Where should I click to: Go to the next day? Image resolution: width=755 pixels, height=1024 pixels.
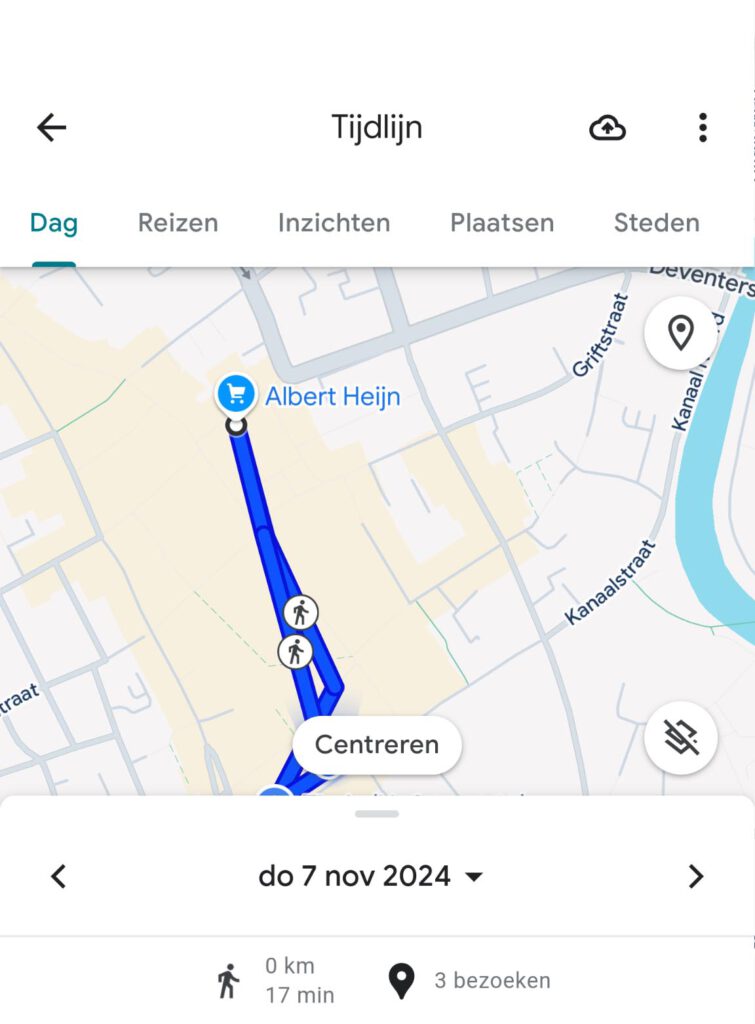pos(696,877)
